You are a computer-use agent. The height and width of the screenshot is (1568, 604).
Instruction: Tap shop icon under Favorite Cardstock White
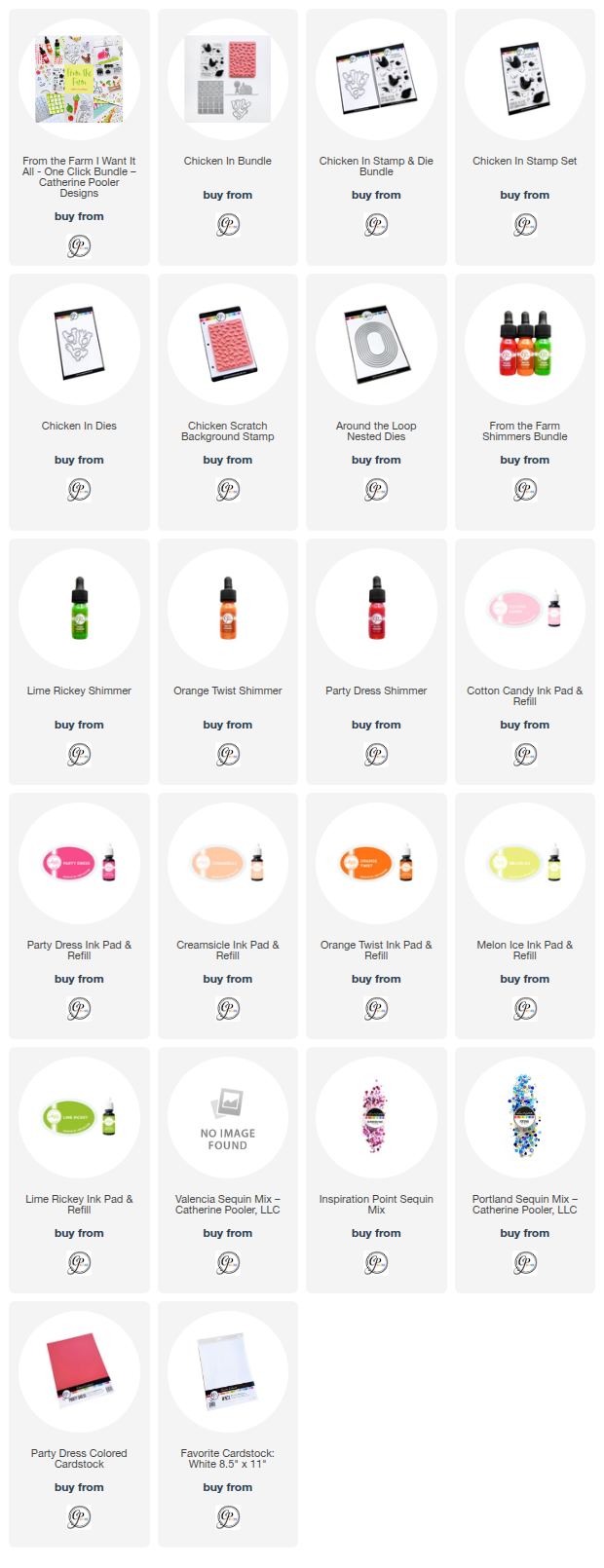click(x=228, y=1517)
